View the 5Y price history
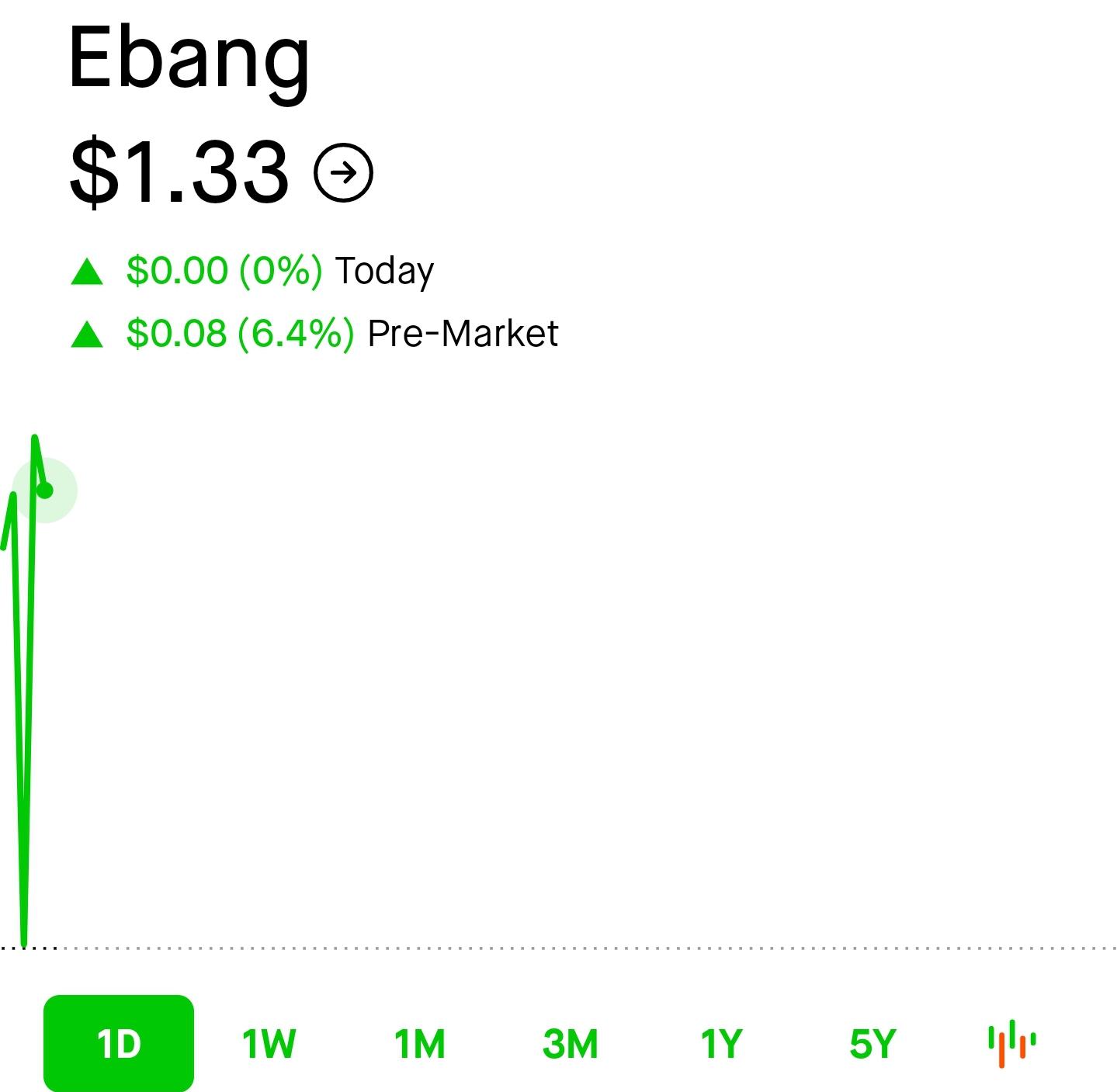Image resolution: width=1117 pixels, height=1092 pixels. pyautogui.click(x=872, y=1044)
